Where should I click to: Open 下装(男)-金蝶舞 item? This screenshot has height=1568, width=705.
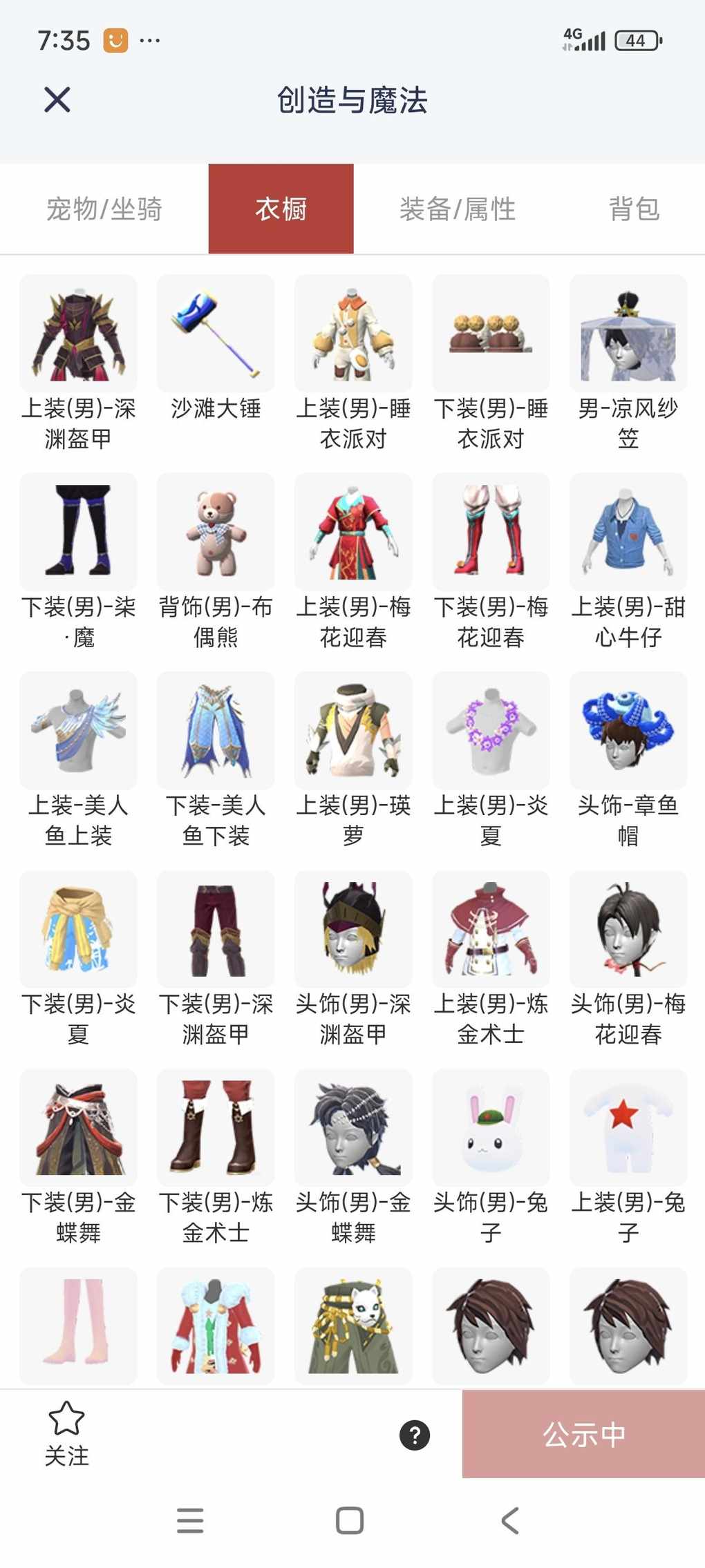pyautogui.click(x=78, y=1127)
